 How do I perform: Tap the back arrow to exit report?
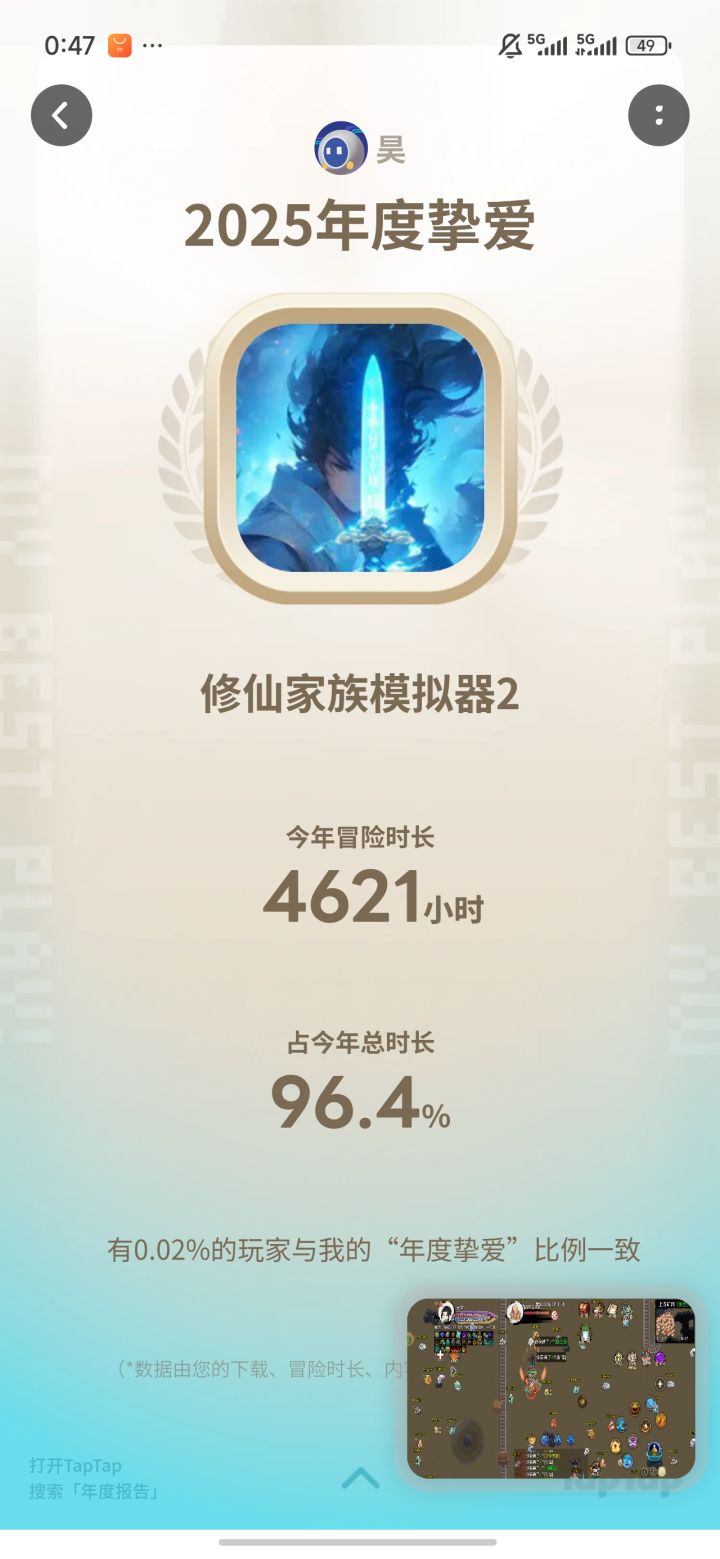(61, 115)
